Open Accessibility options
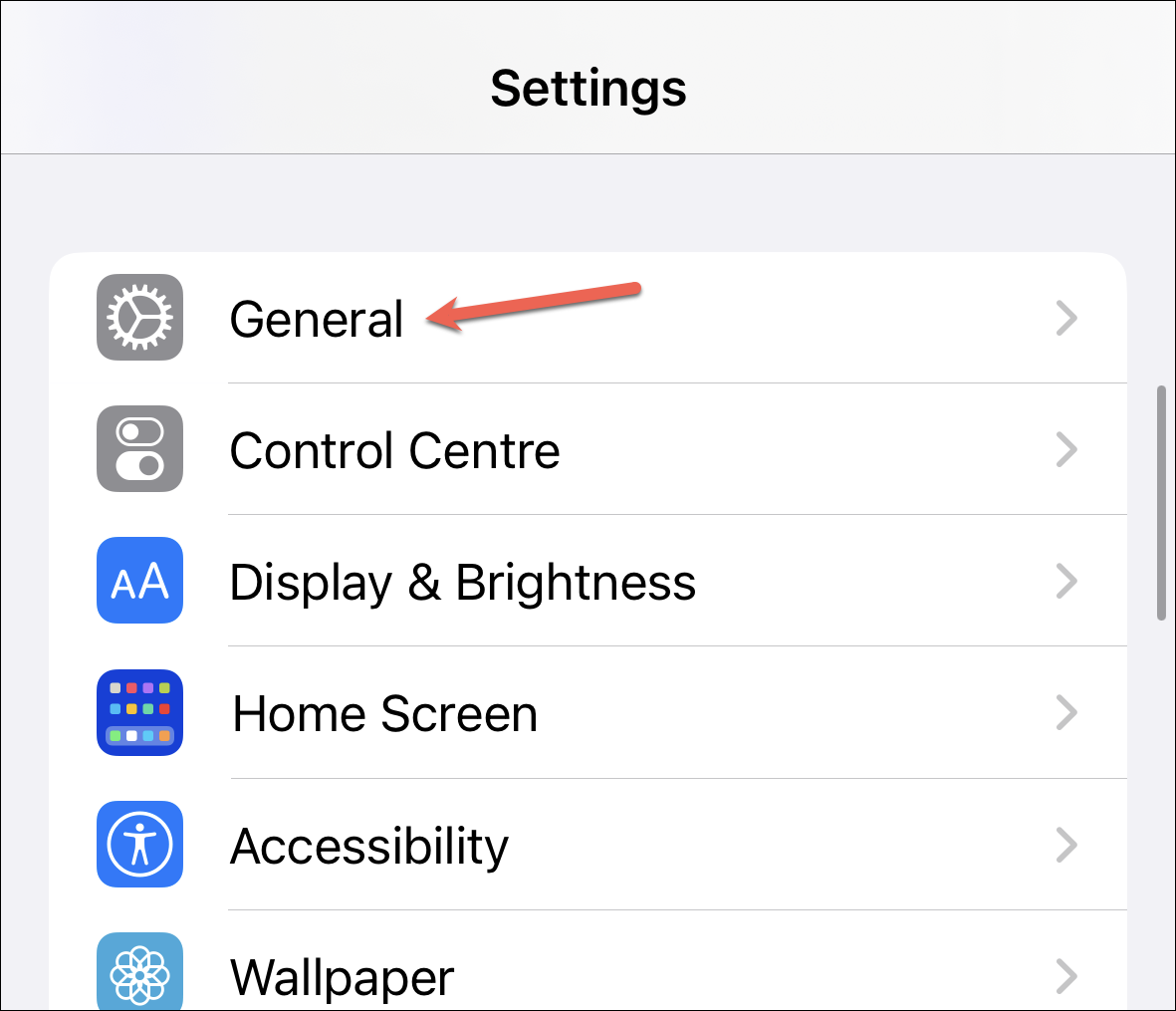The width and height of the screenshot is (1176, 1011). (369, 846)
